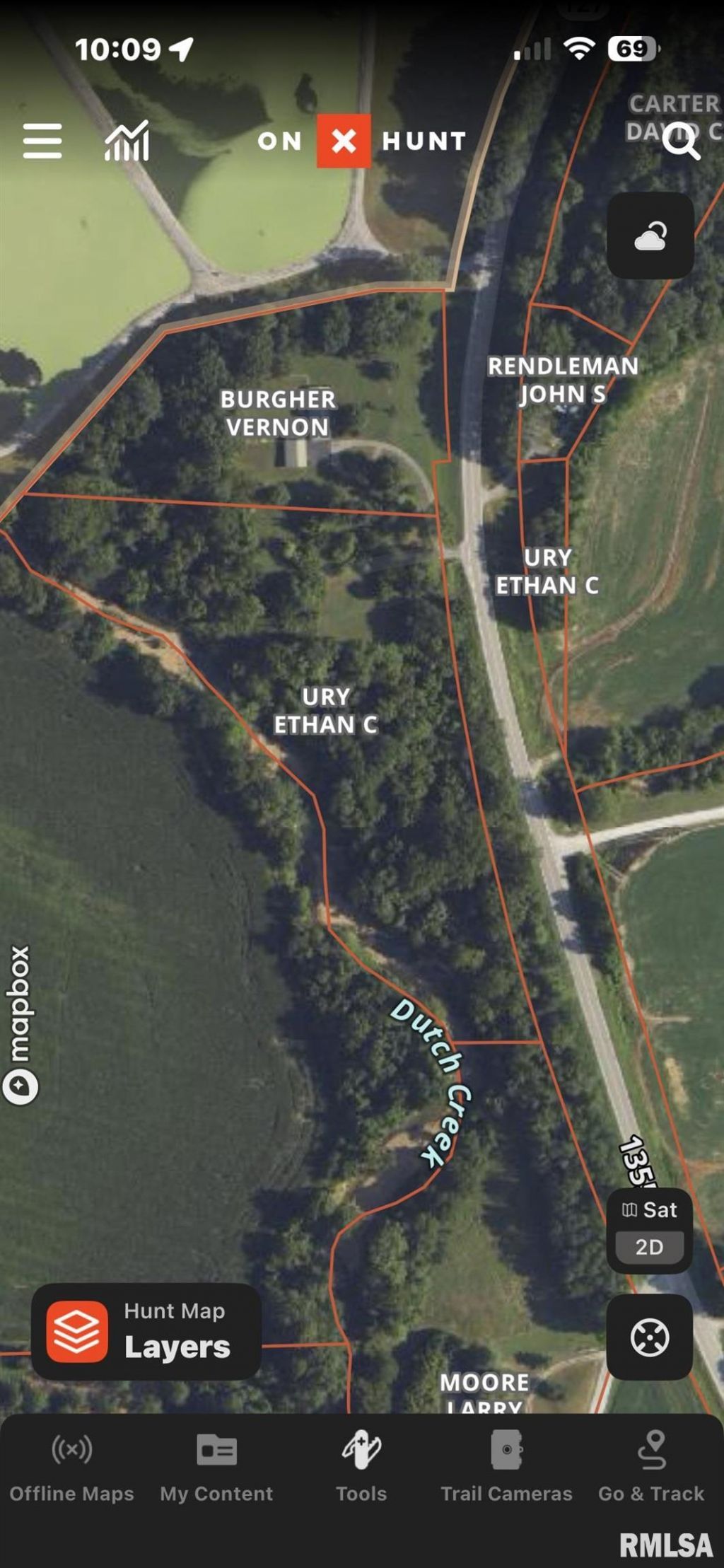
Task: Open the weather button
Action: 650,236
